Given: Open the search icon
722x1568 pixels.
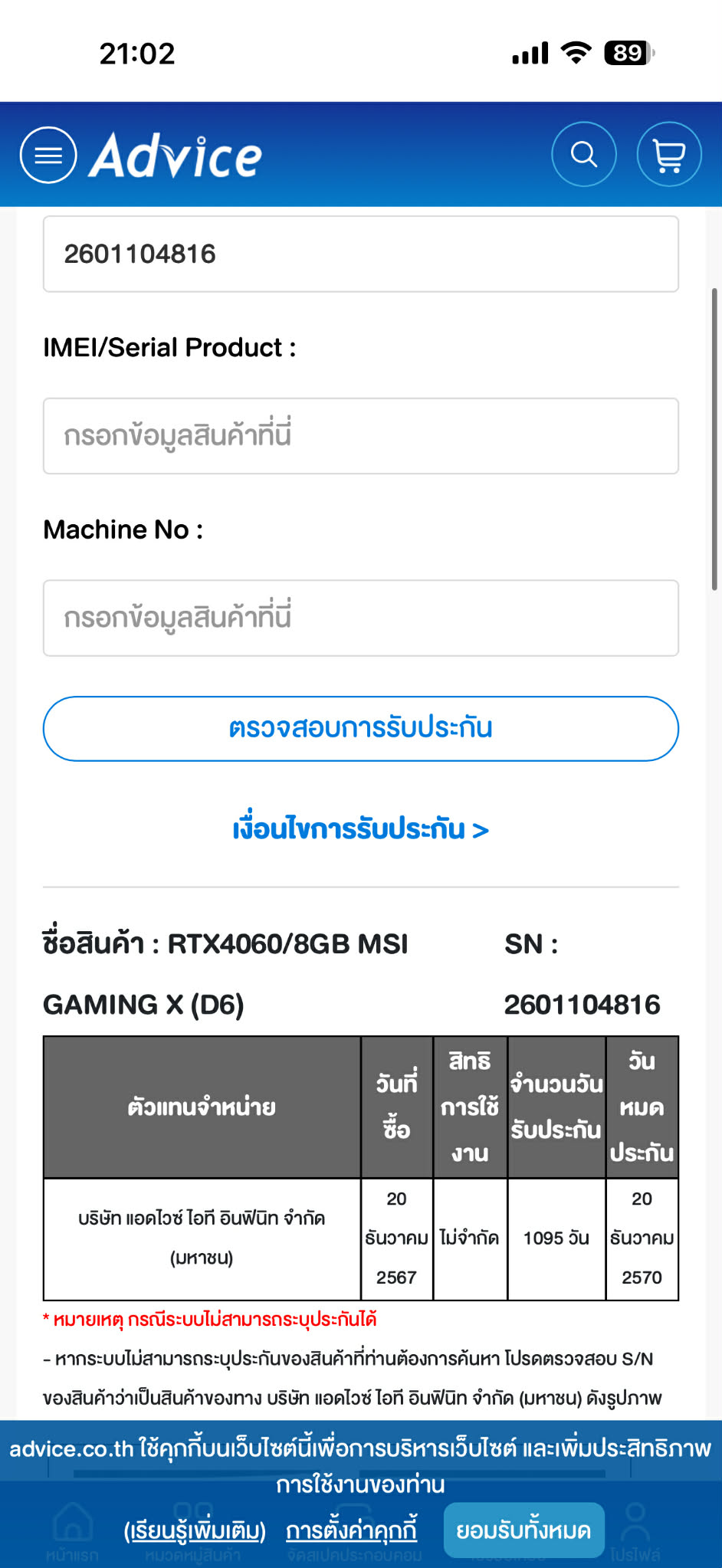Looking at the screenshot, I should (584, 155).
